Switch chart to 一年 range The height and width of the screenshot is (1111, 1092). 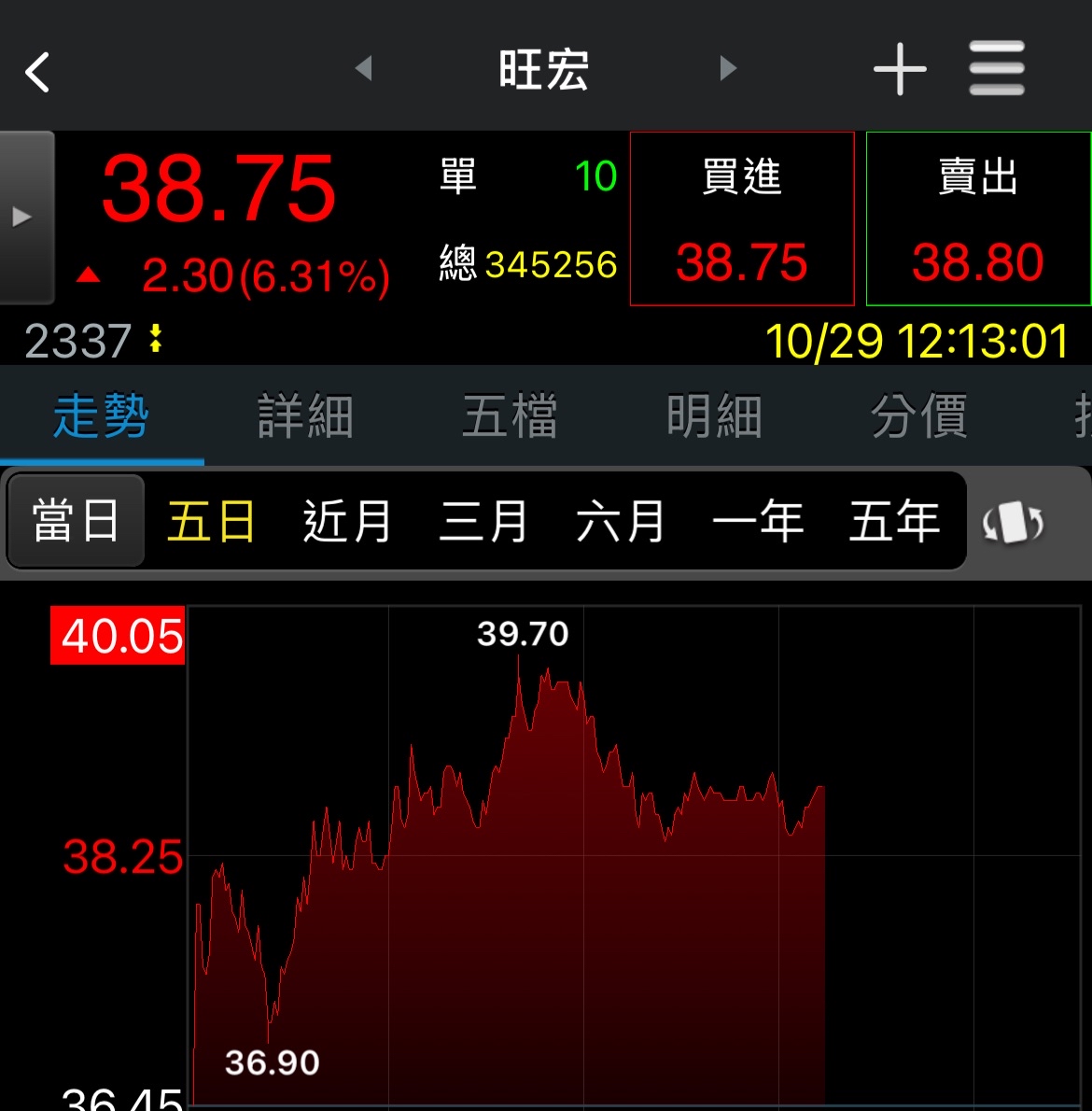pyautogui.click(x=757, y=521)
